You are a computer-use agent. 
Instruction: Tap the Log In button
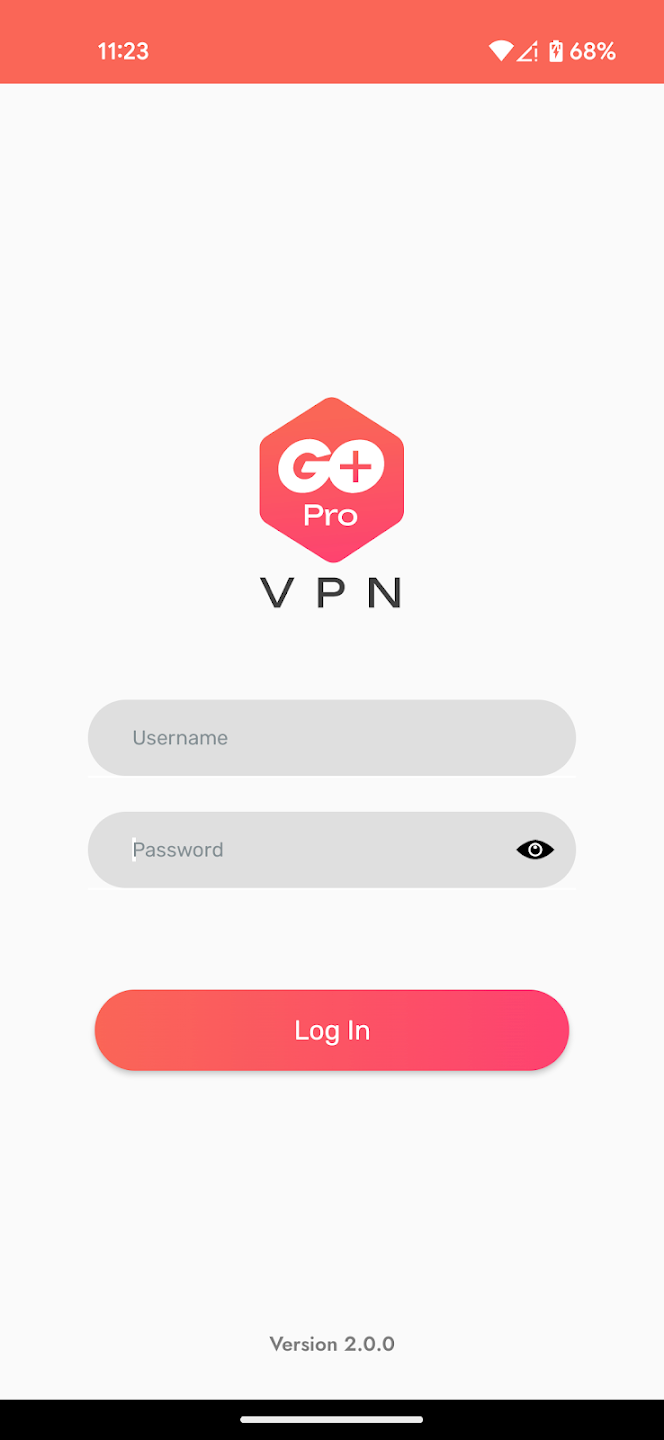[x=332, y=1030]
